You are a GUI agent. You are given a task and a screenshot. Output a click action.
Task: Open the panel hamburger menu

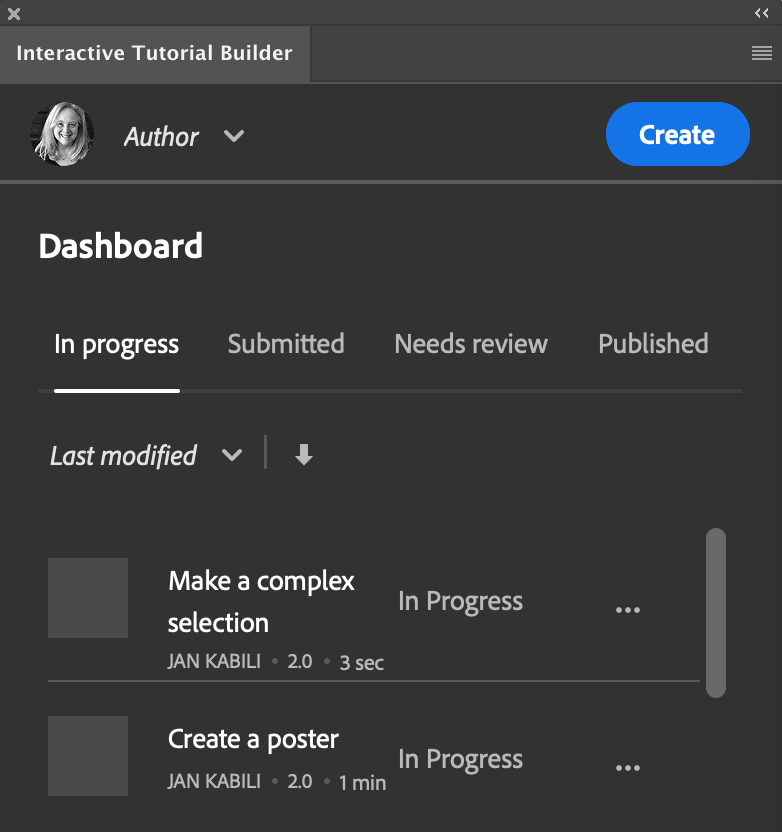click(761, 54)
